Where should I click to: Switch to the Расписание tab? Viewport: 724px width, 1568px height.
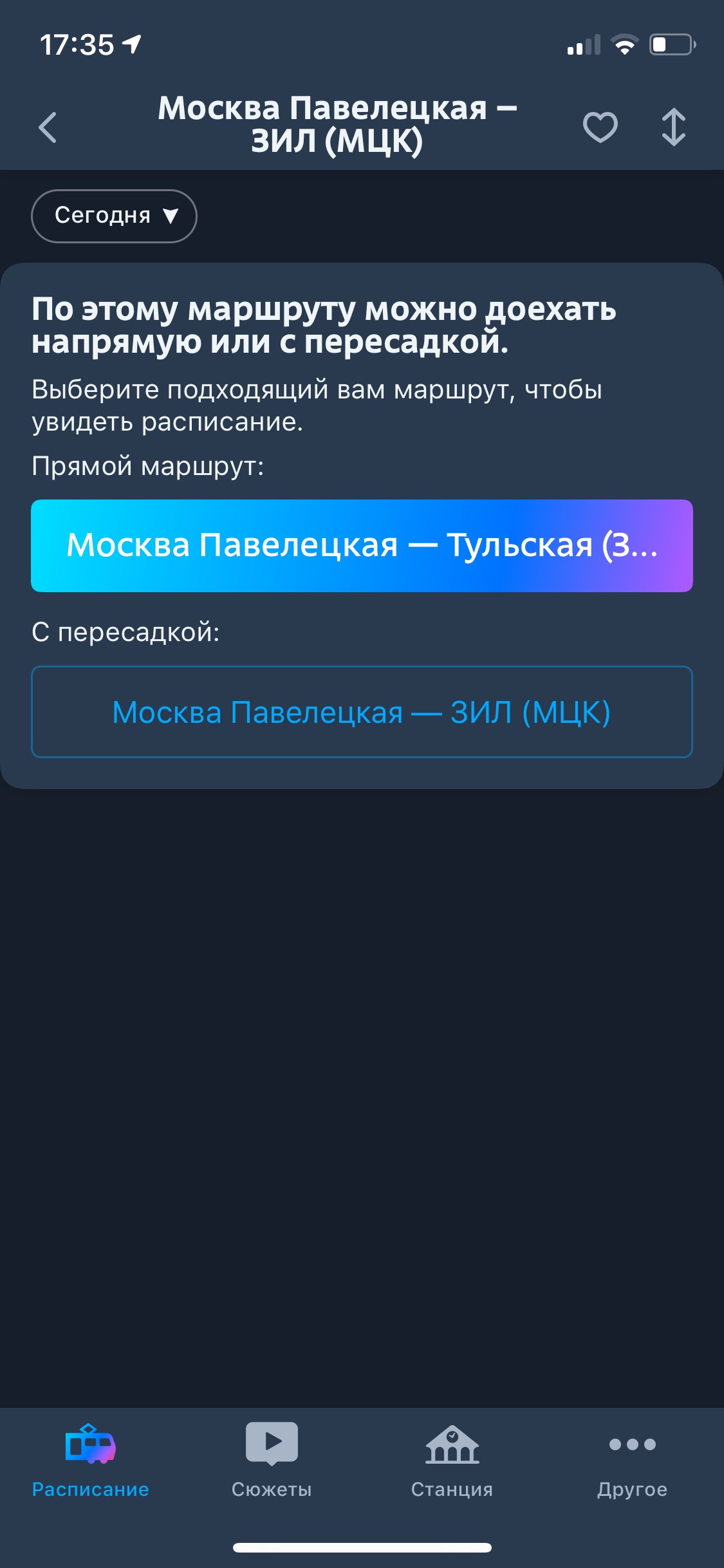(91, 1461)
